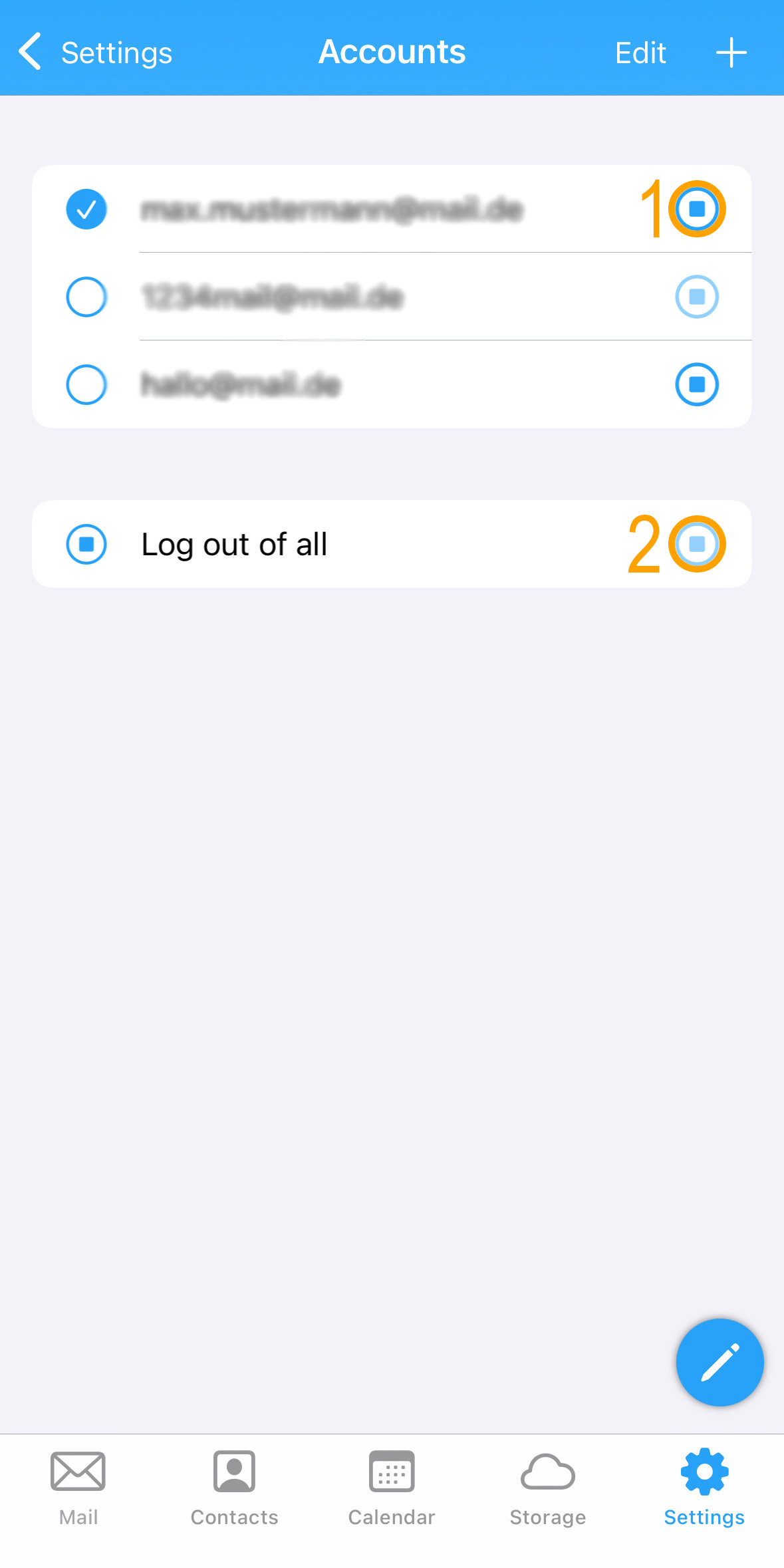Tap stop icon right of Log out of all
The height and width of the screenshot is (1568, 784).
click(x=696, y=544)
